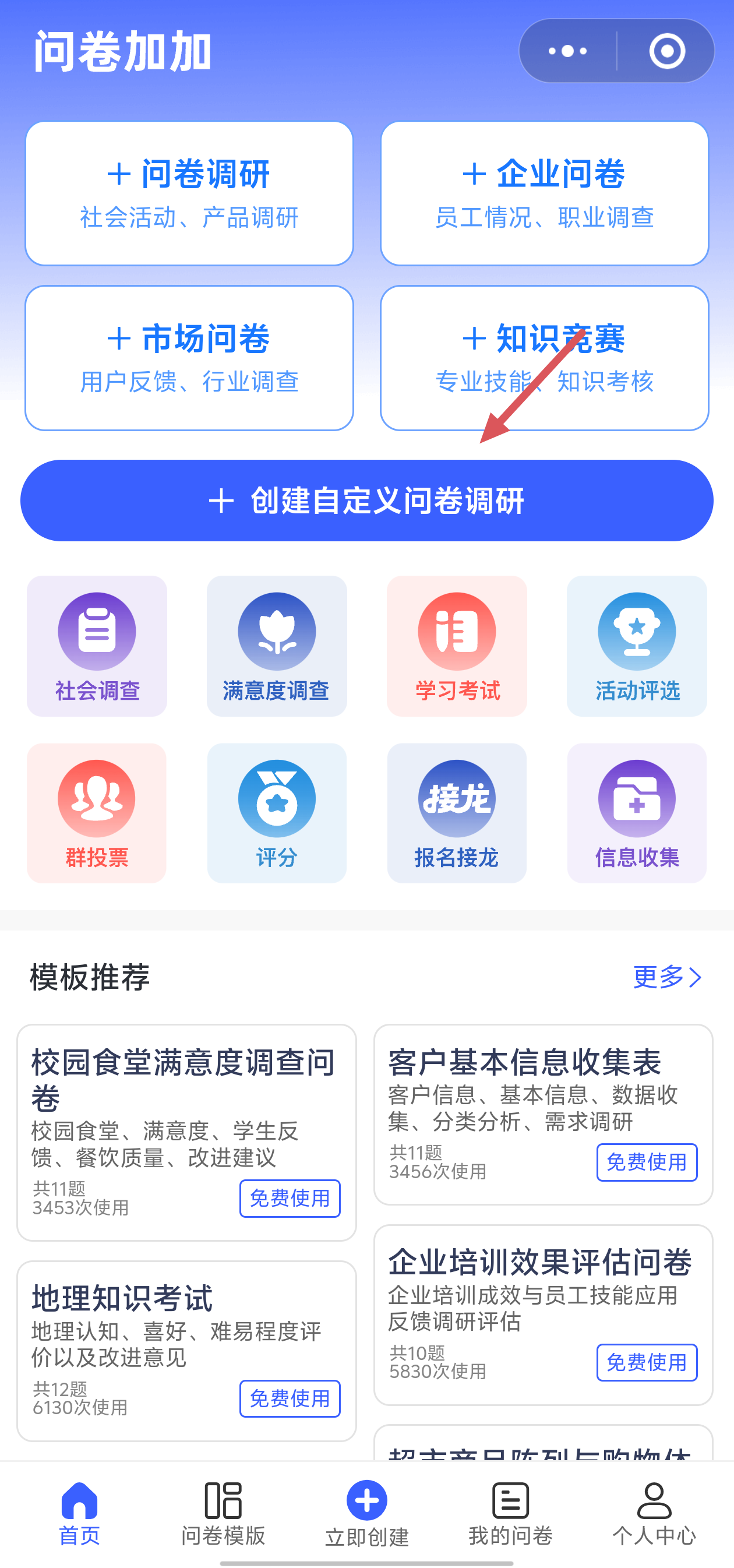Choose the 评分 category
Viewport: 734px width, 1568px height.
(277, 813)
